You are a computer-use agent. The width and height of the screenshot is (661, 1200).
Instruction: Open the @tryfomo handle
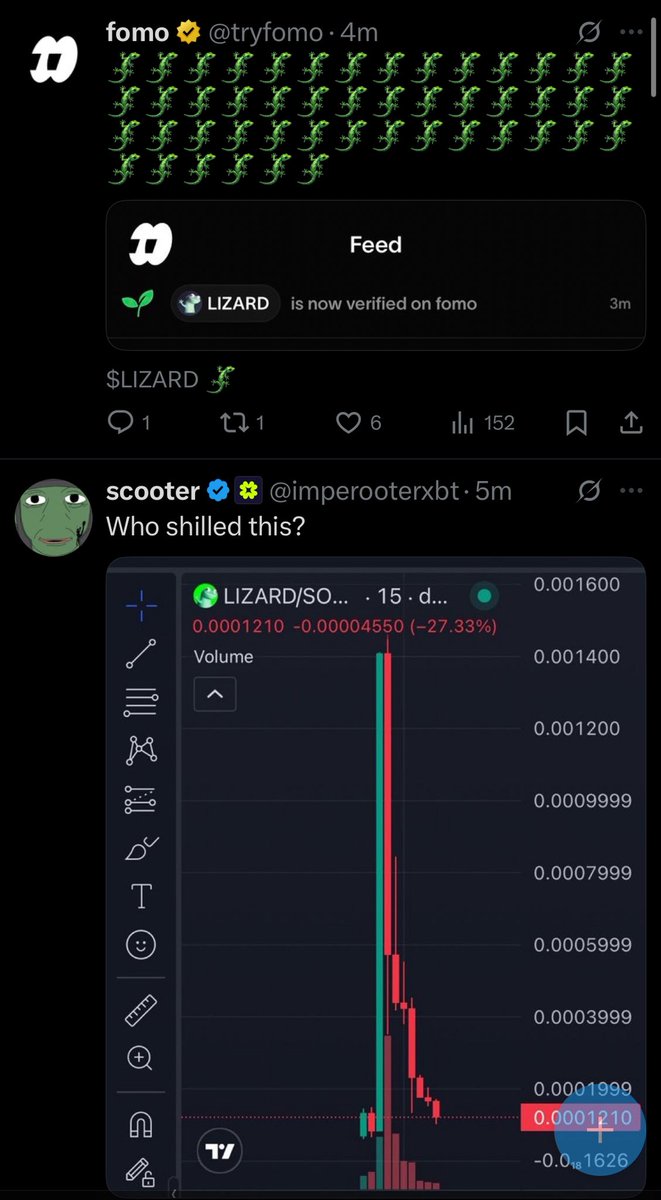(x=268, y=32)
